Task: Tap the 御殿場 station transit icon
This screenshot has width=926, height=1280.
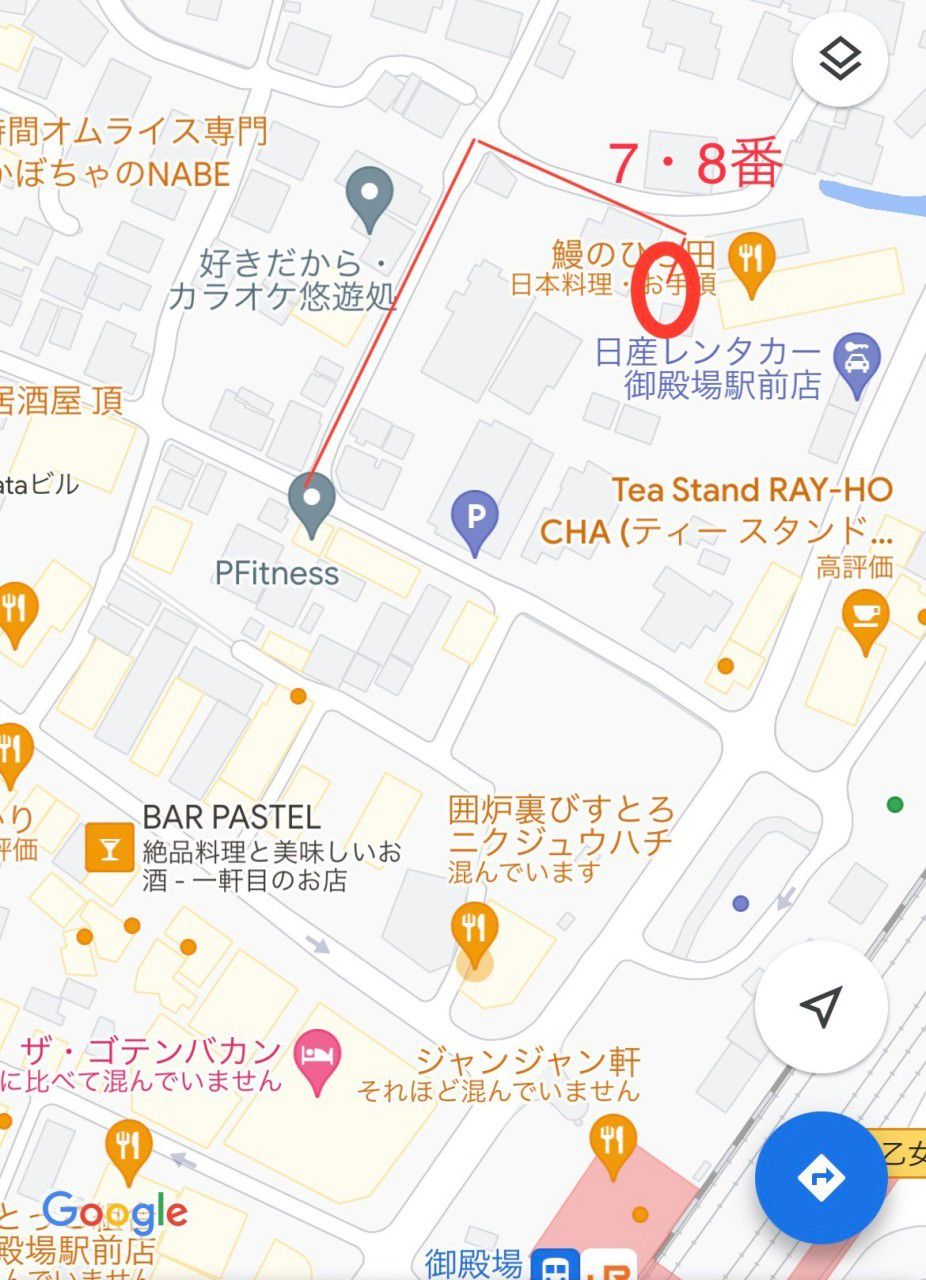Action: [x=551, y=1266]
